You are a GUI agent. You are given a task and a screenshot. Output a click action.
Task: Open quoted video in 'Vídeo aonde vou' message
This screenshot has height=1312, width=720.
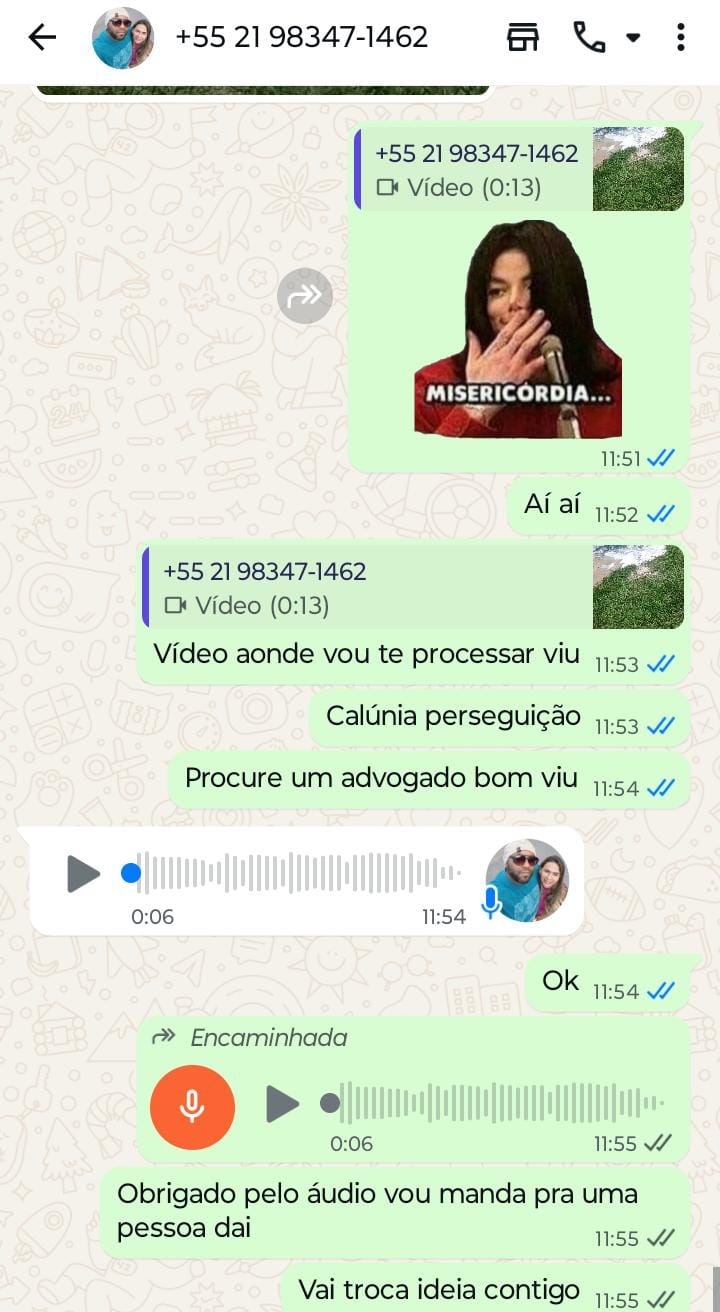coord(413,587)
